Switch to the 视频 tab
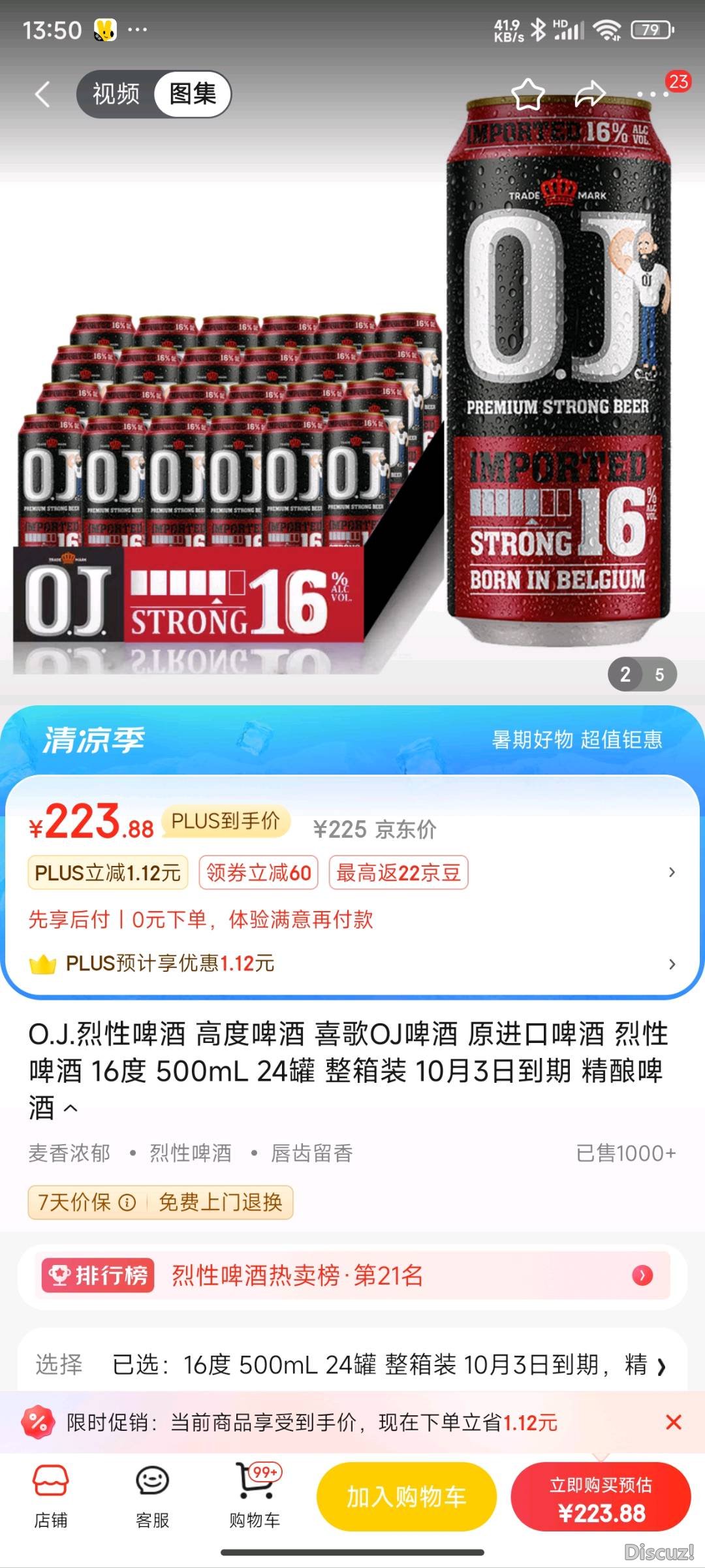 pos(116,94)
